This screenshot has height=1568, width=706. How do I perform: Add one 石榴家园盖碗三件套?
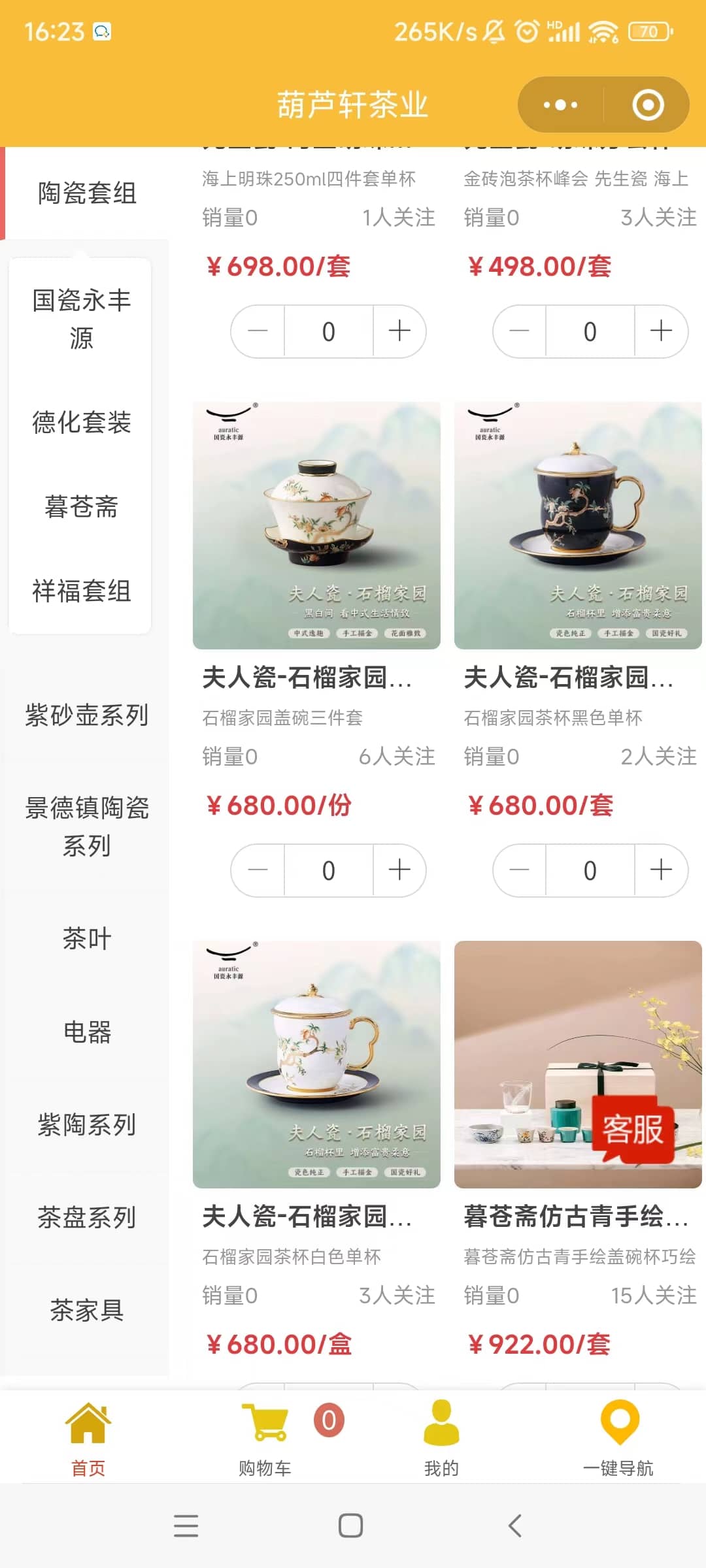coord(399,870)
